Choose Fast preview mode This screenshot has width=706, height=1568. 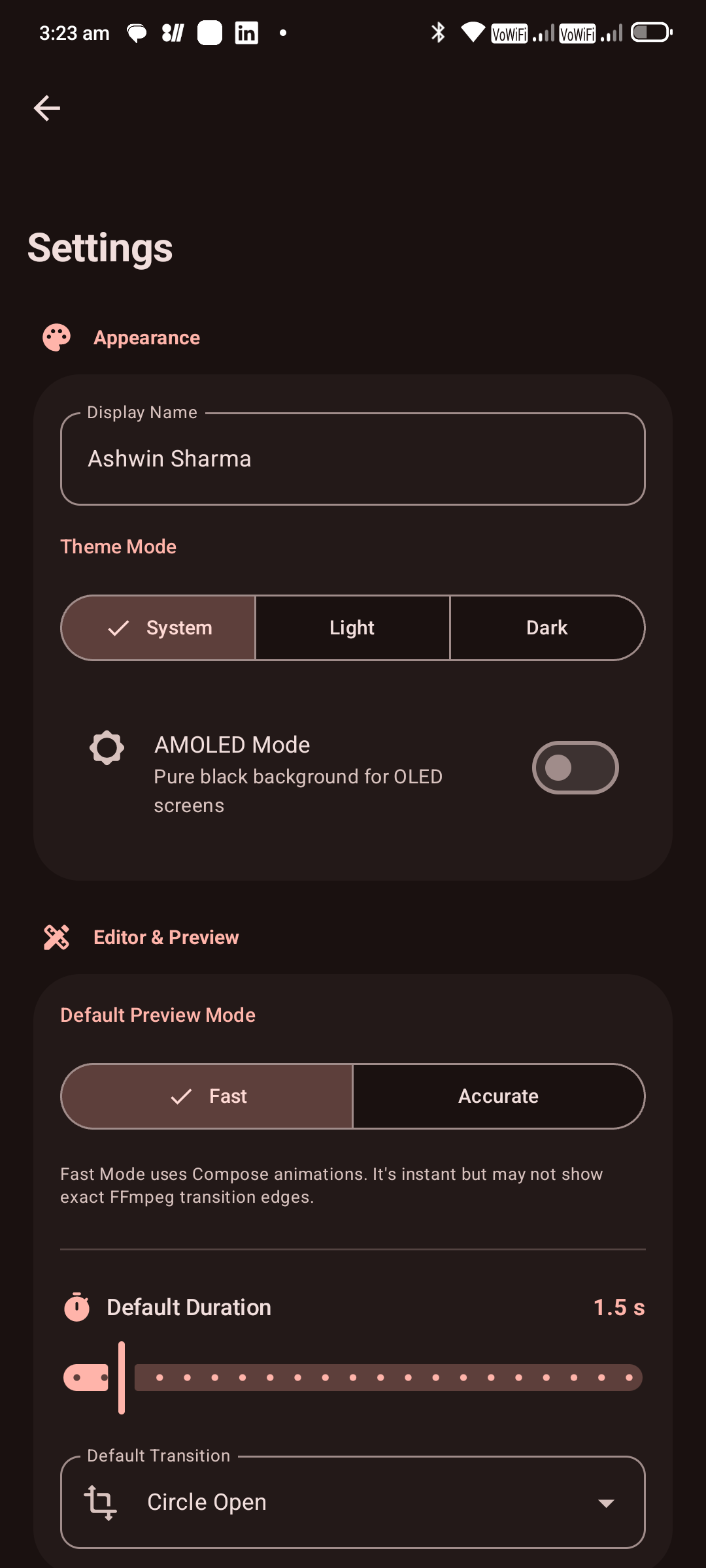[207, 1096]
